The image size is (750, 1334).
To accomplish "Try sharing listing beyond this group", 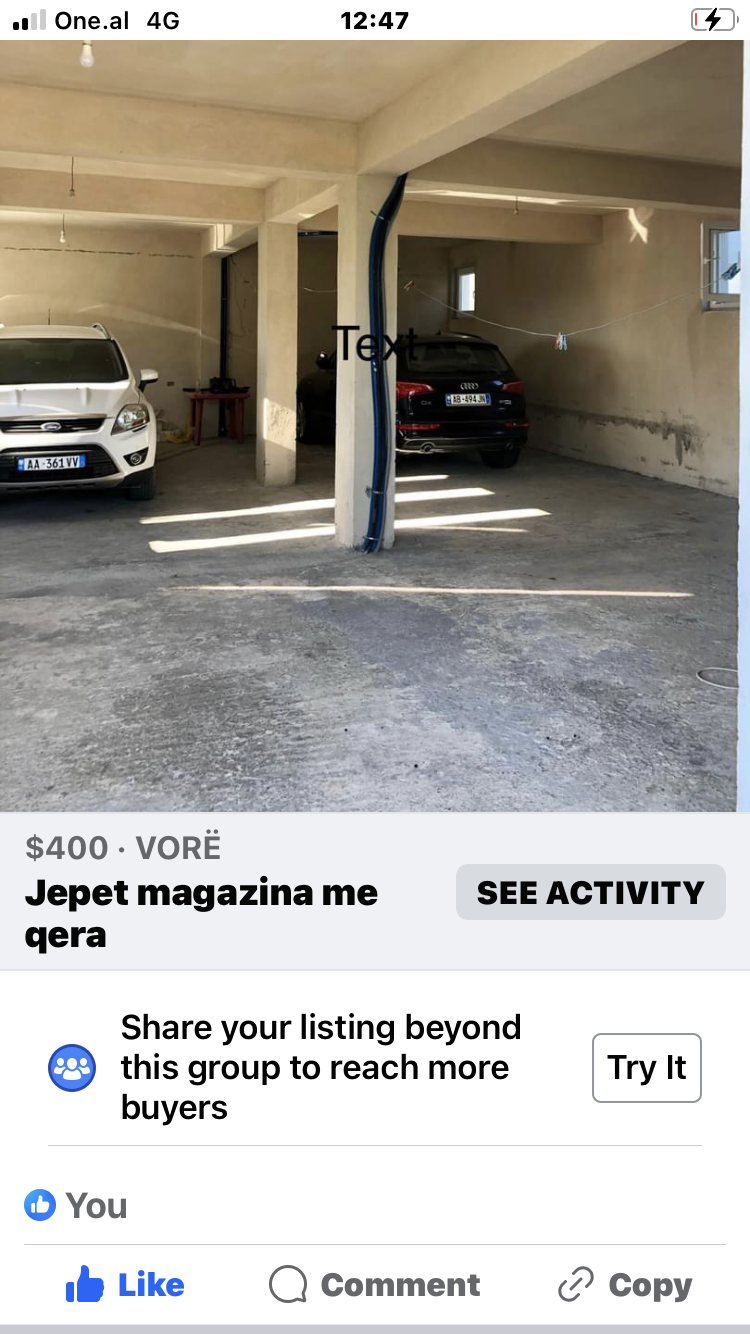I will coord(646,1068).
